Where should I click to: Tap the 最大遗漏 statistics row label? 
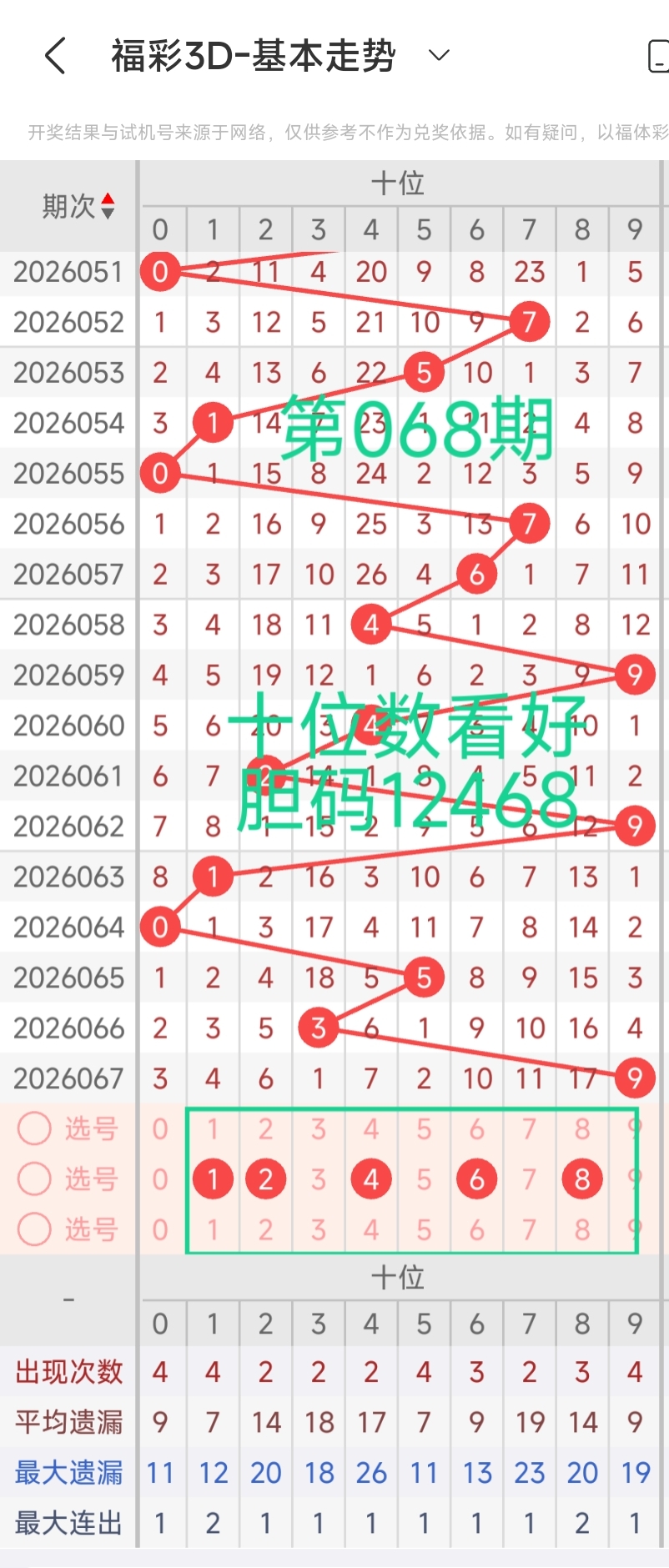point(67,1472)
